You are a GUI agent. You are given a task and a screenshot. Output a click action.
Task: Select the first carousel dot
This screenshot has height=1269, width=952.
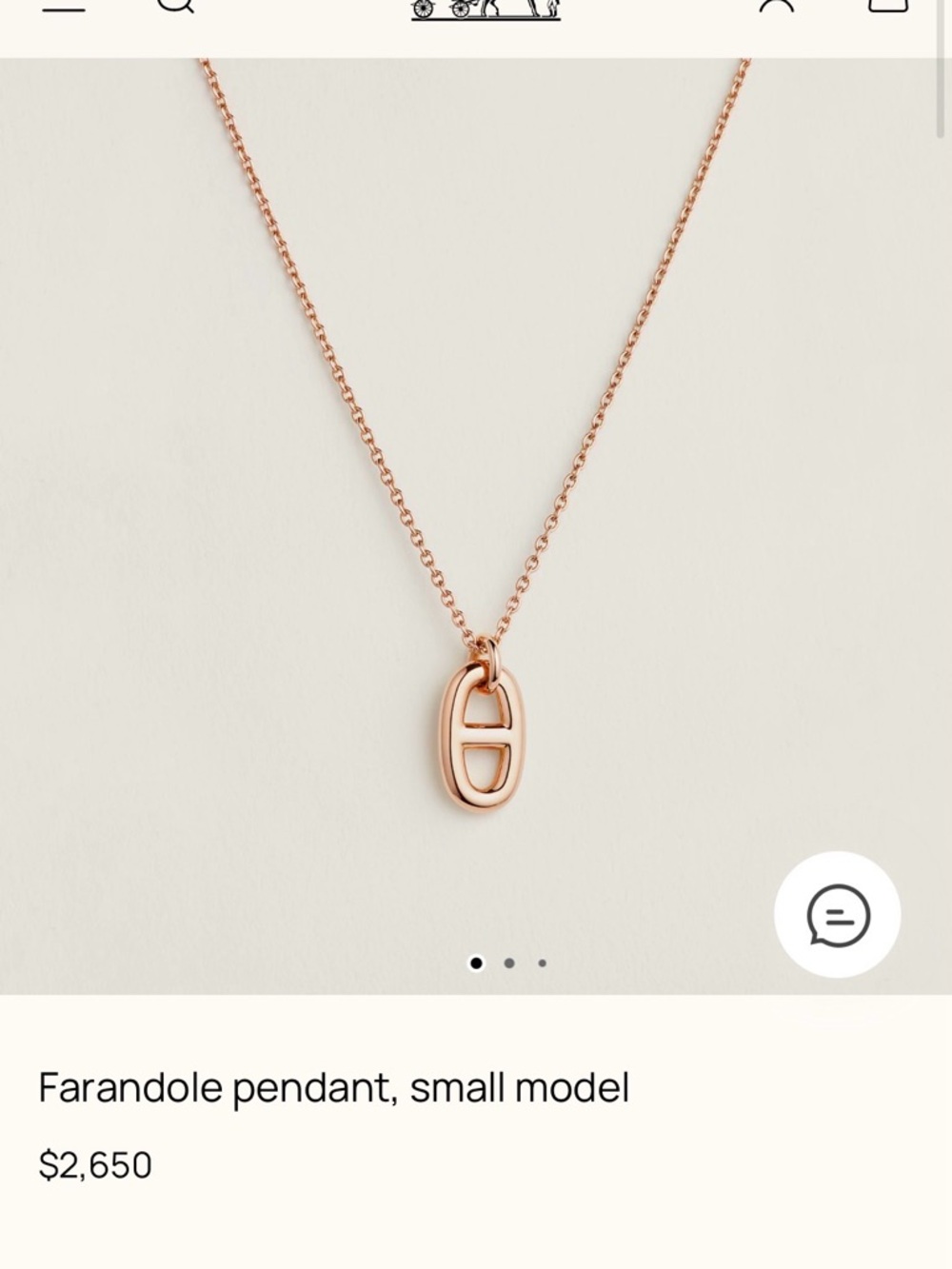click(477, 962)
